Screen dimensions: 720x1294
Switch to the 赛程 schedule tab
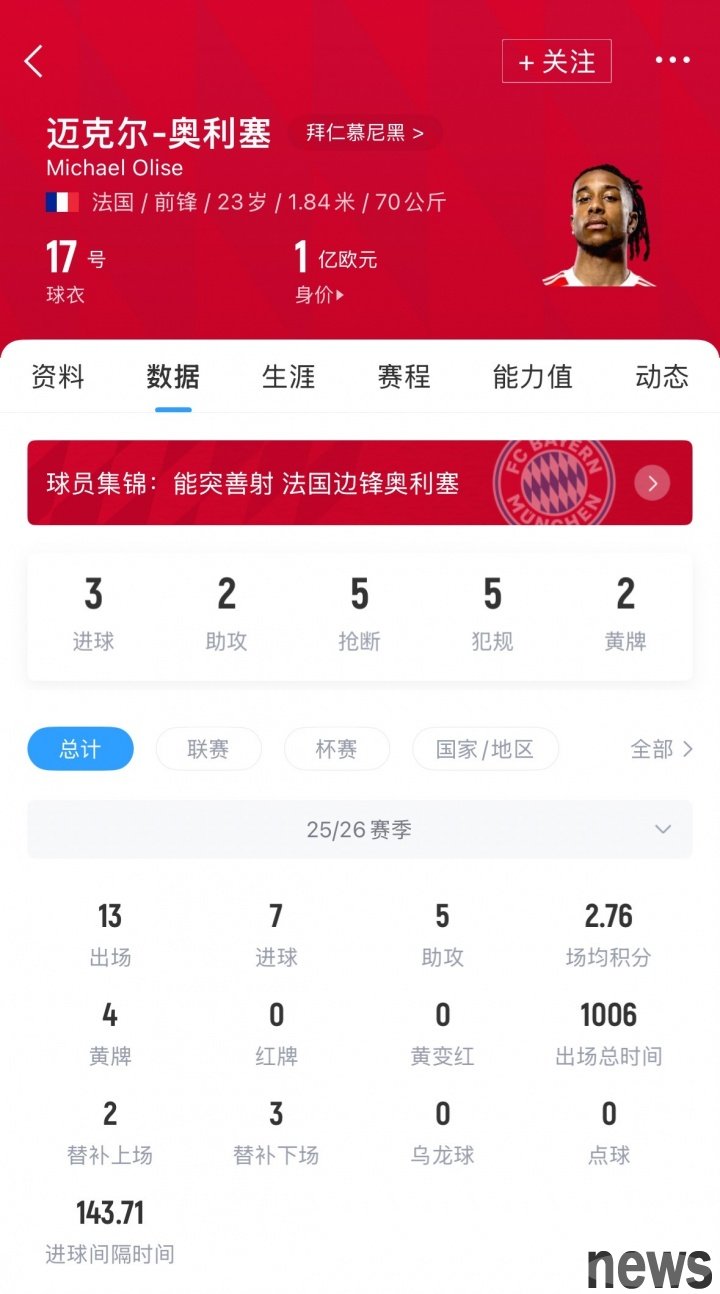(403, 377)
